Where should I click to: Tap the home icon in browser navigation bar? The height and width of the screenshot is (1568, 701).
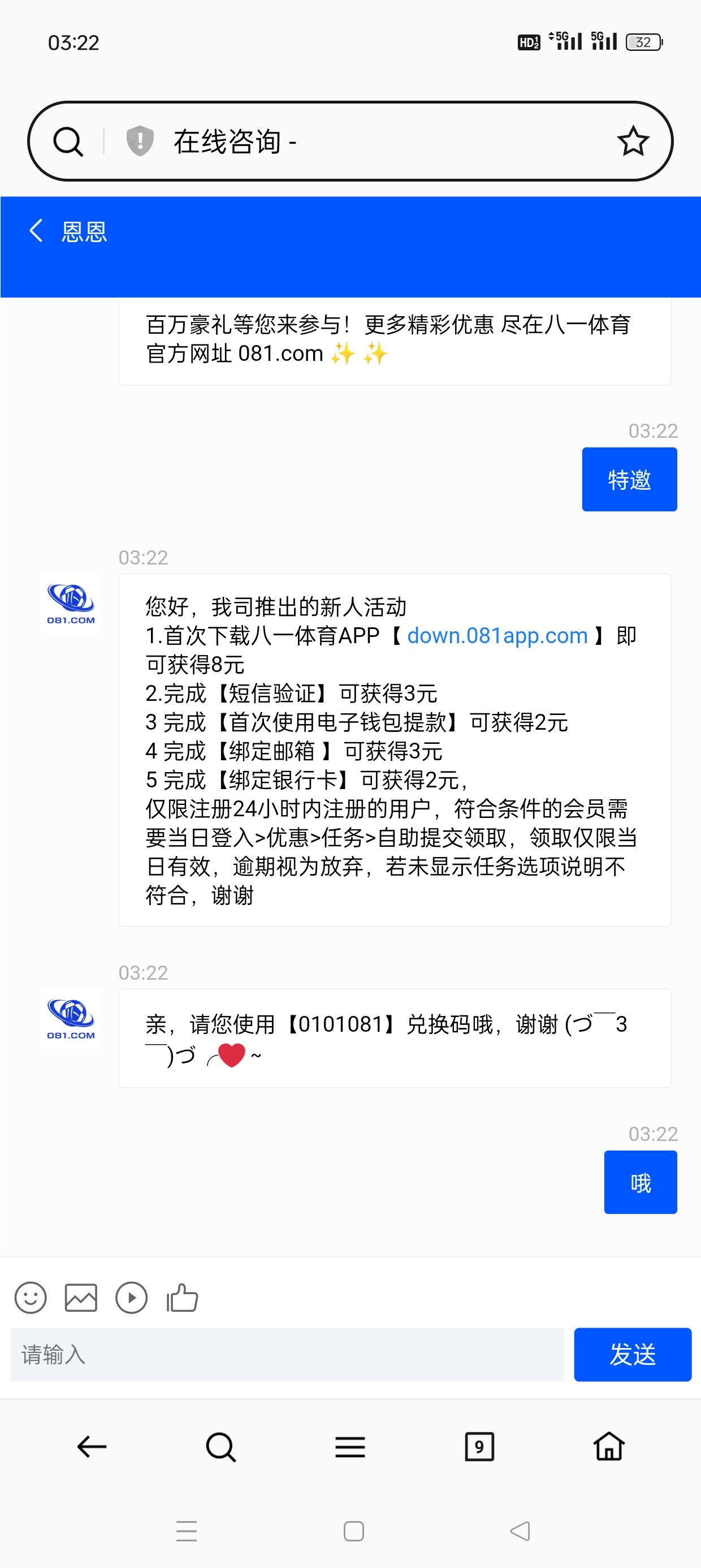click(608, 1447)
